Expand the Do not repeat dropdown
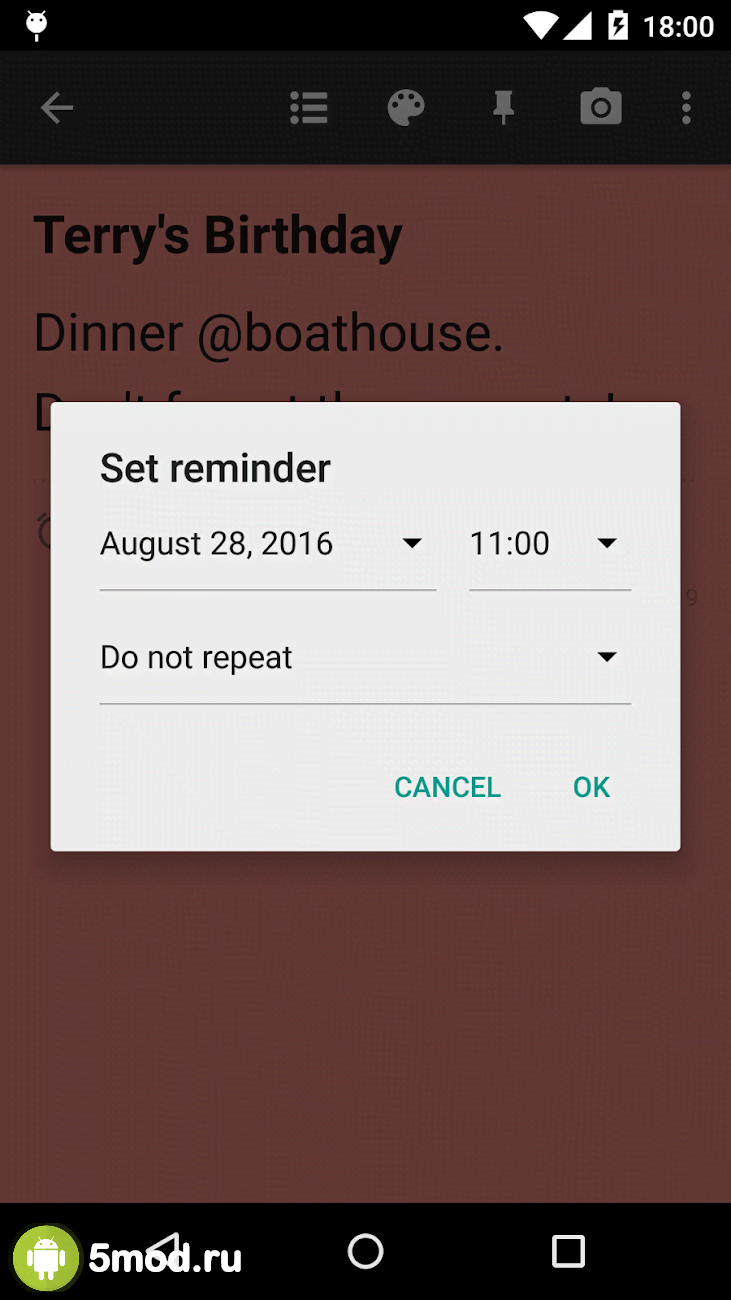The image size is (731, 1300). tap(365, 658)
